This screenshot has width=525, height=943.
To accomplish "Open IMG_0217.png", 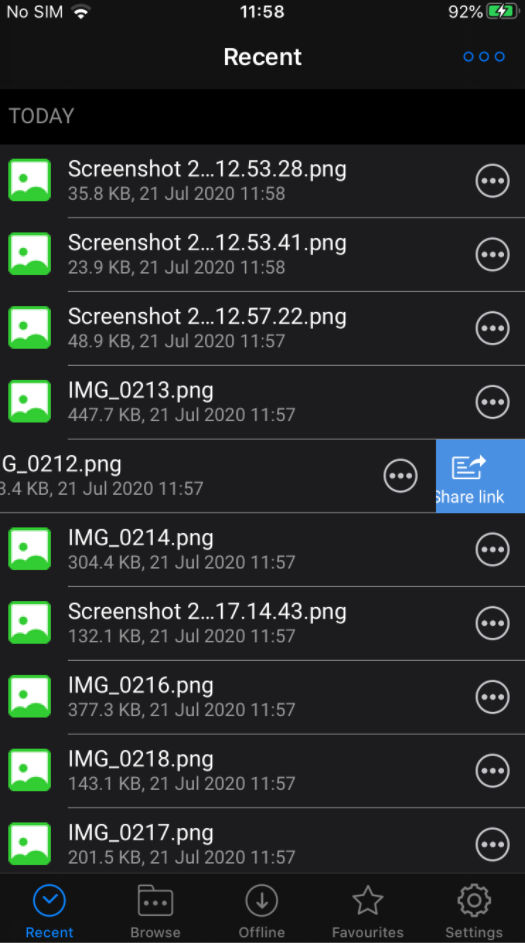I will pos(262,844).
